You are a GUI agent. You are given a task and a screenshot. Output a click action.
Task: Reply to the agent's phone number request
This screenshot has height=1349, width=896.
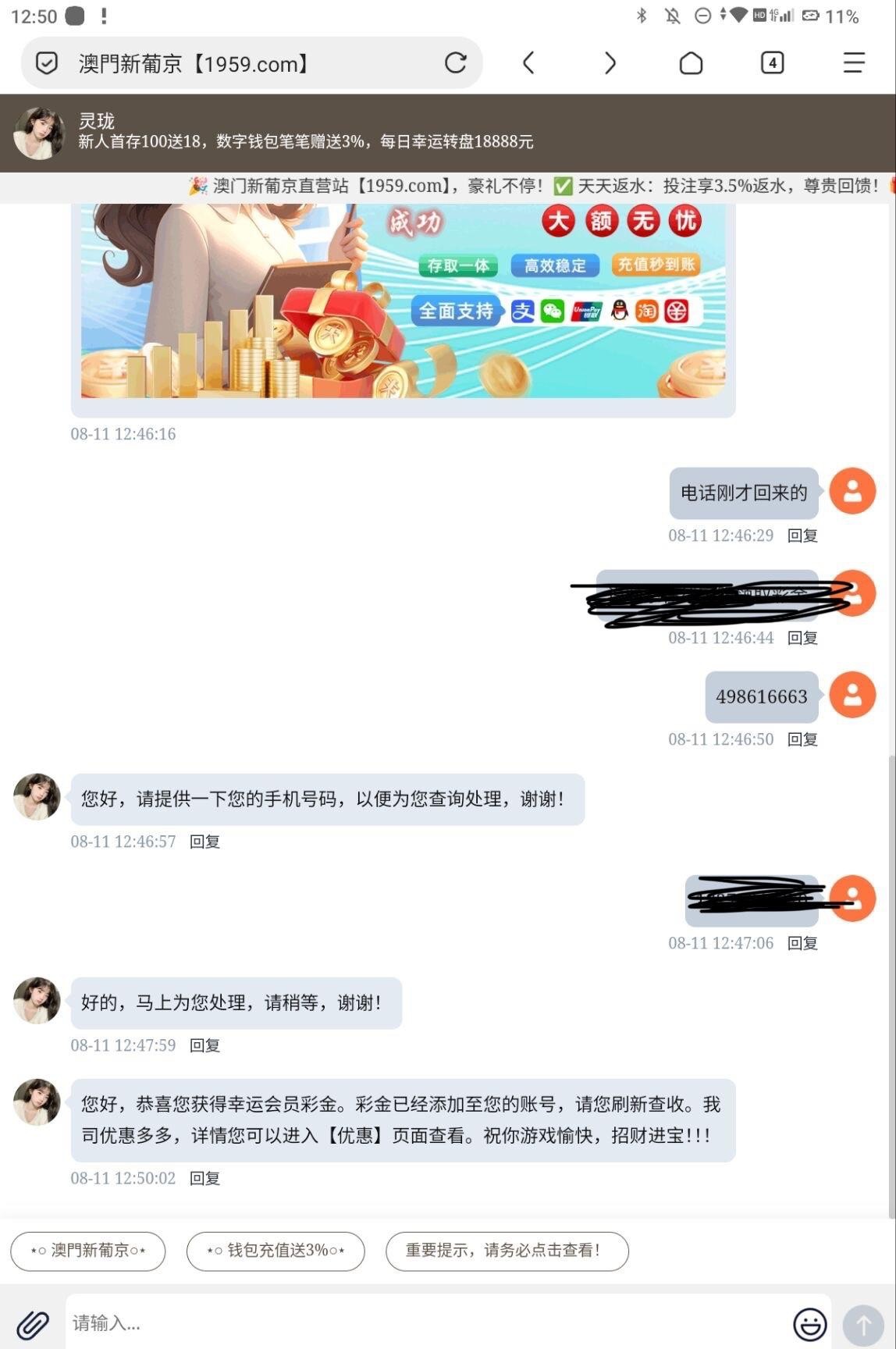tap(204, 842)
